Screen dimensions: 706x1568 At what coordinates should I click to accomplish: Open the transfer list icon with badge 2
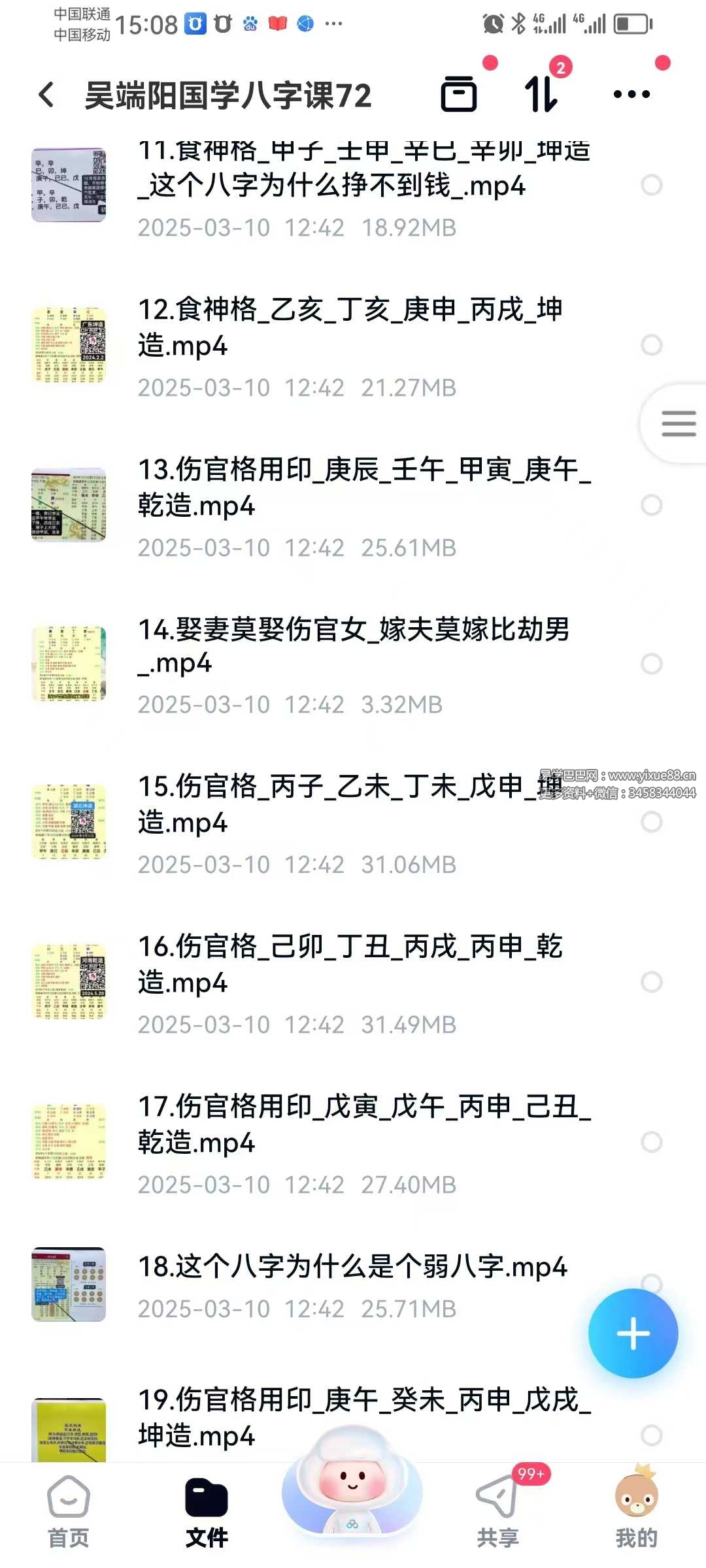pyautogui.click(x=541, y=94)
